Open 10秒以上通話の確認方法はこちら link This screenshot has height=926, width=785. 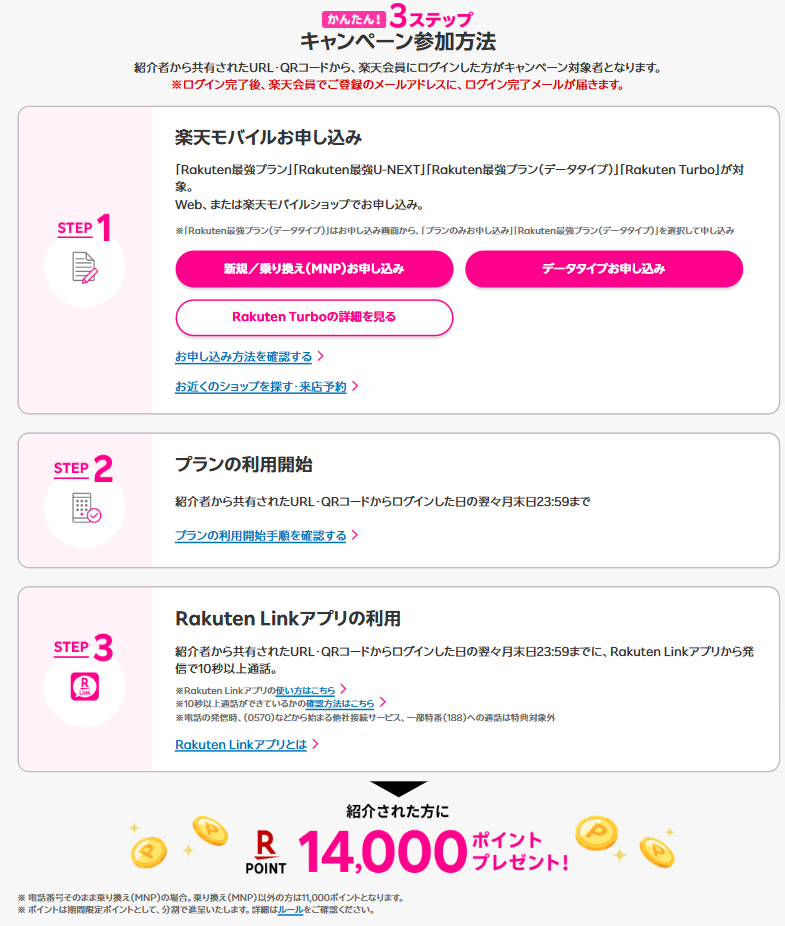[341, 704]
